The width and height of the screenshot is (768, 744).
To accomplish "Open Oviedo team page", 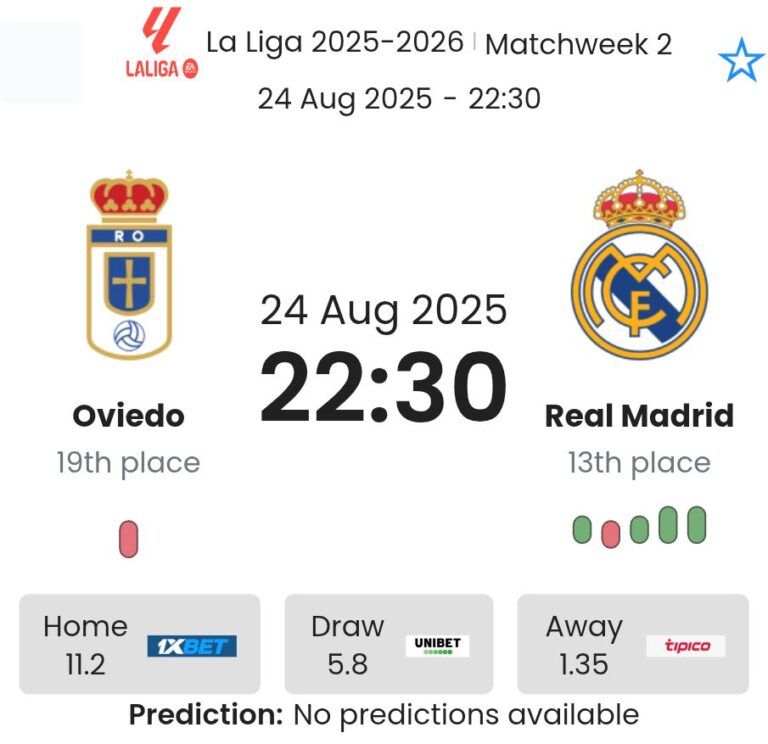I will pyautogui.click(x=129, y=415).
